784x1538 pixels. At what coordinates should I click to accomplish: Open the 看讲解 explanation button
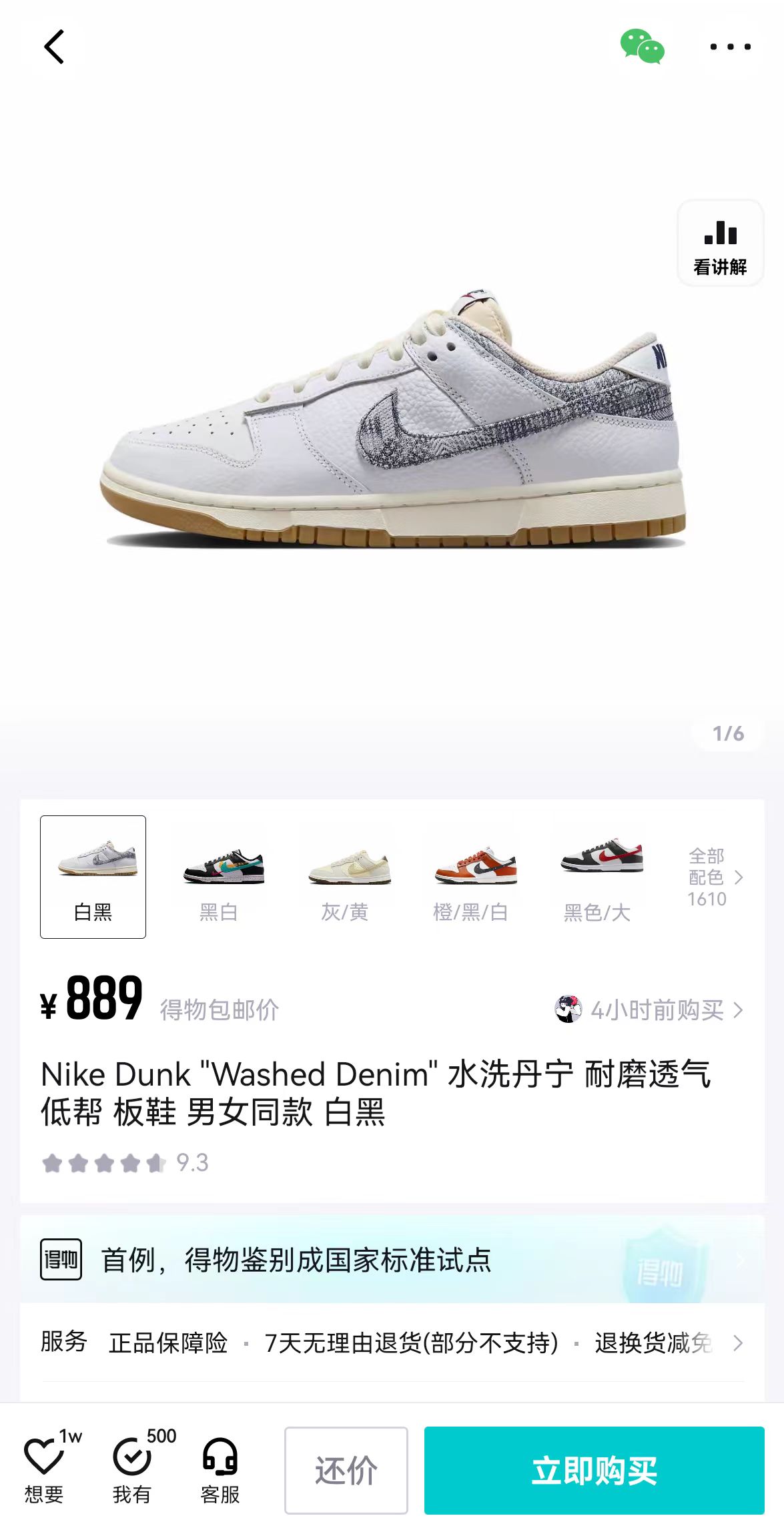pyautogui.click(x=720, y=244)
